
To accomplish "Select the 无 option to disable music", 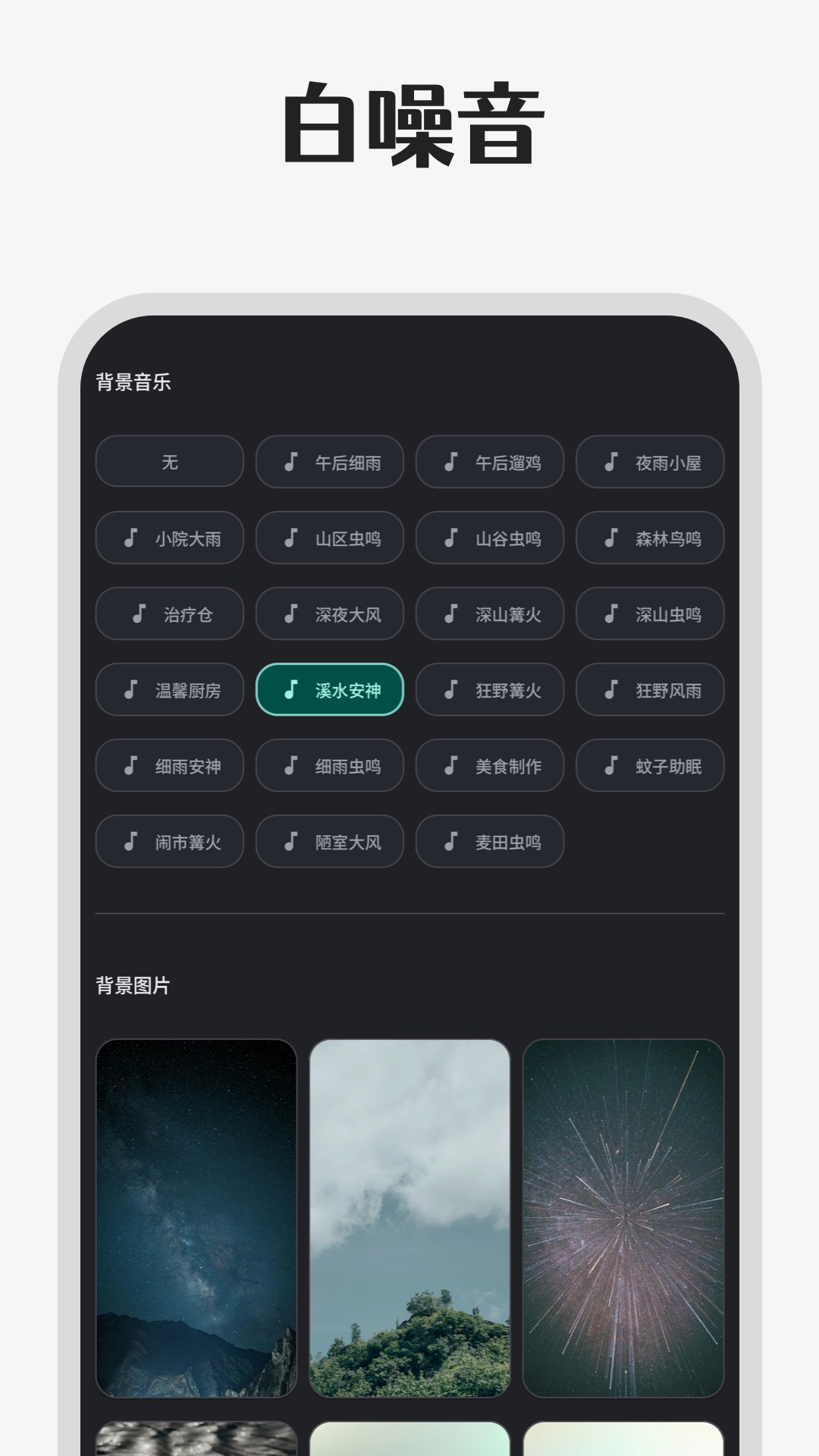I will tap(169, 463).
